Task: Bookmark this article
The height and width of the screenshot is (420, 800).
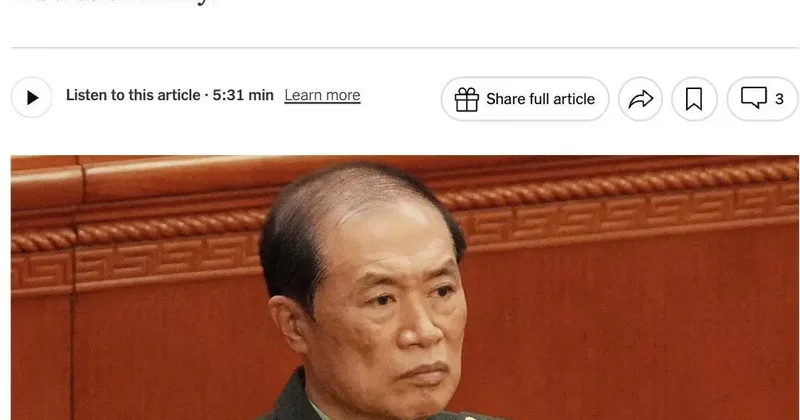Action: click(694, 99)
